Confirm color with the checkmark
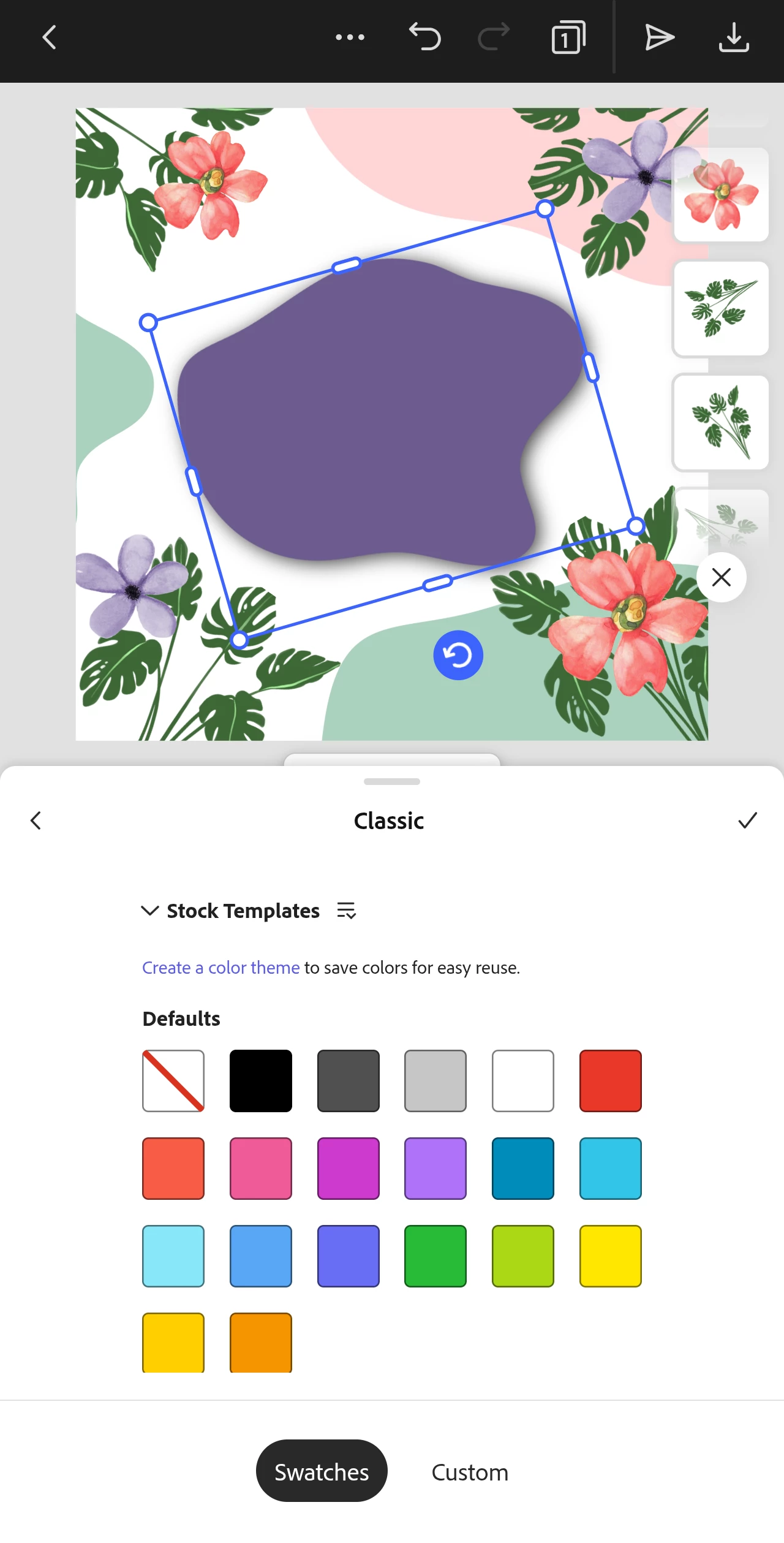 747,821
